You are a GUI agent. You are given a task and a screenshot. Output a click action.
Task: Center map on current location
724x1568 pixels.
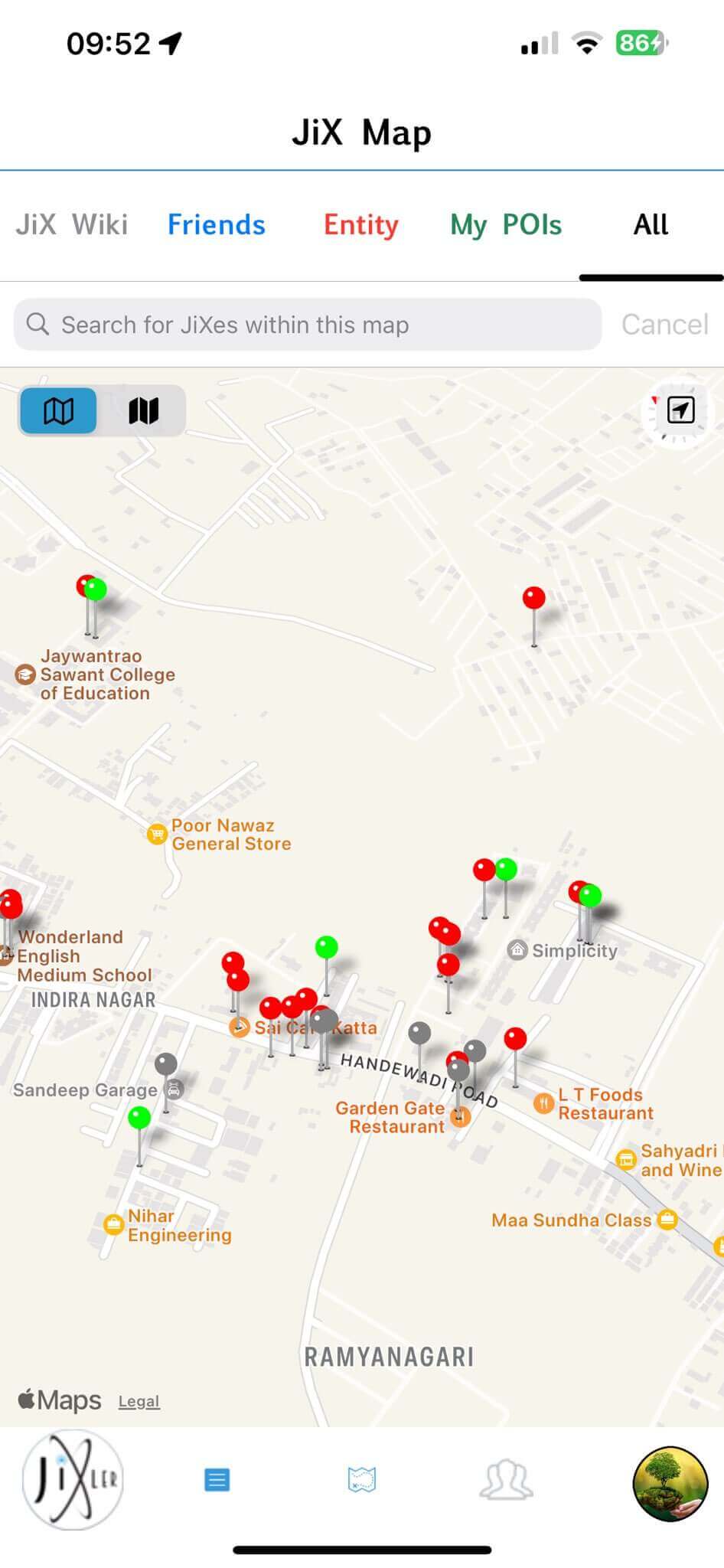coord(680,410)
